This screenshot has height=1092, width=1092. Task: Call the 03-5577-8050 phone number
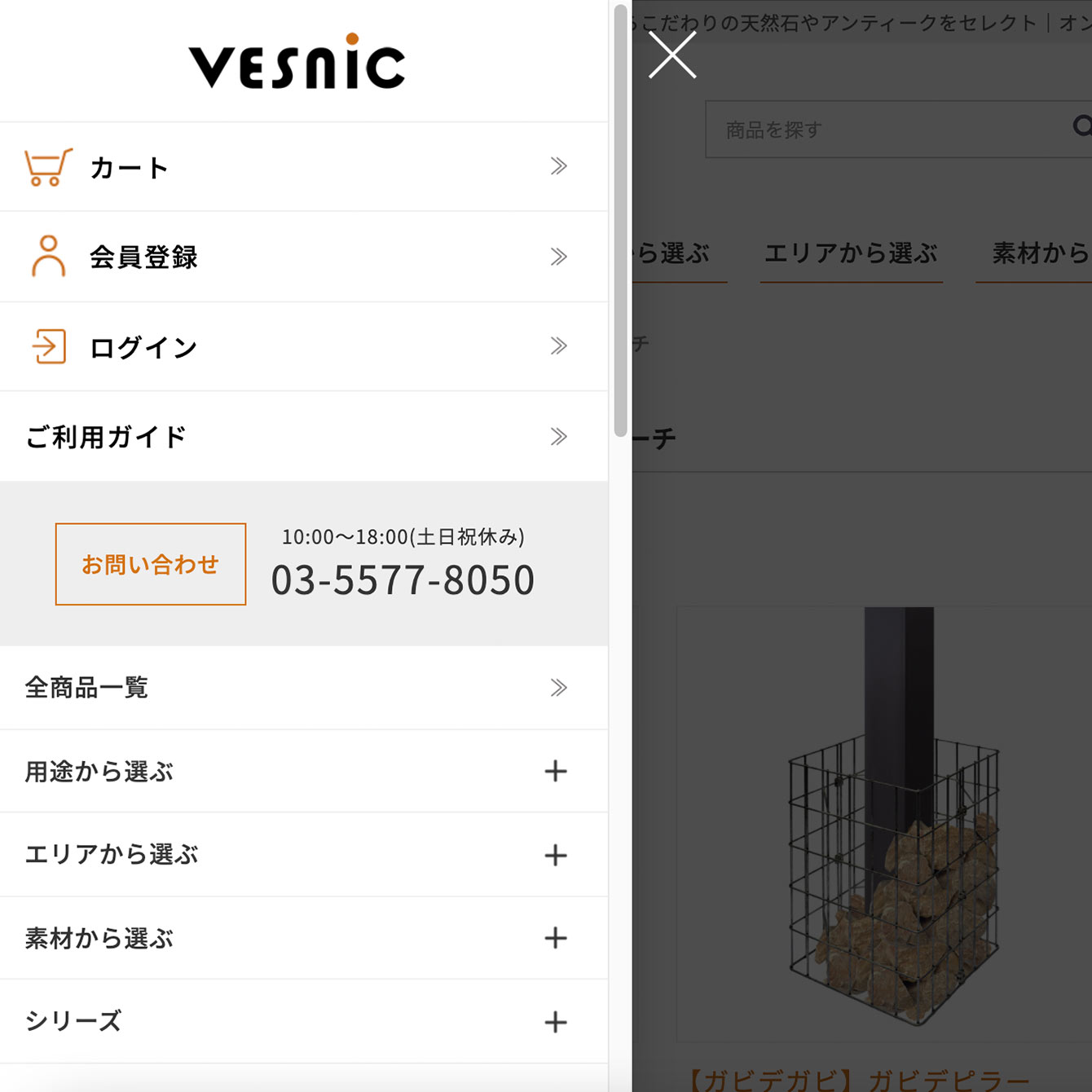pyautogui.click(x=403, y=580)
